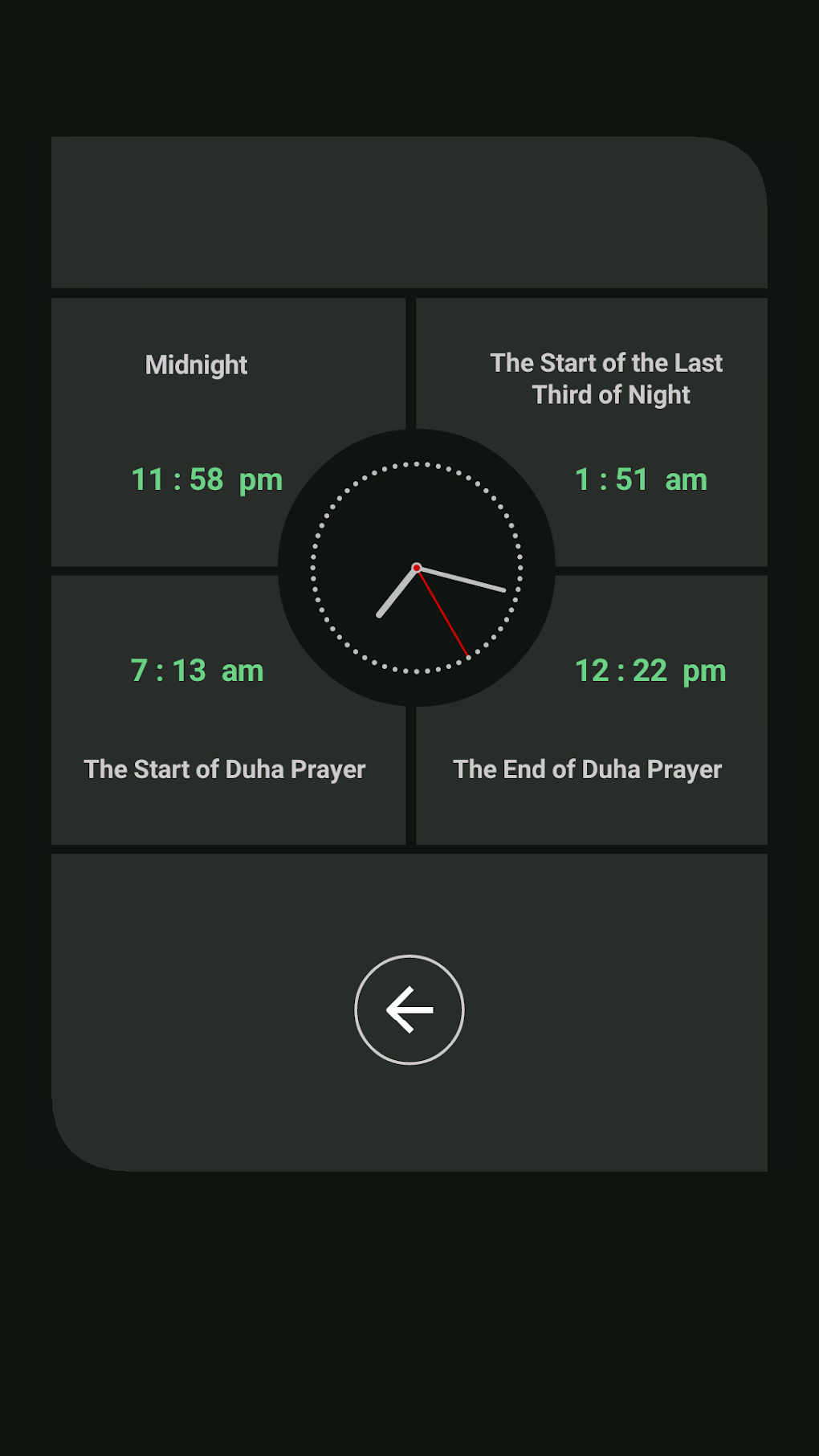Tap the 7:13 am time value
Image resolution: width=819 pixels, height=1456 pixels.
pyautogui.click(x=197, y=670)
